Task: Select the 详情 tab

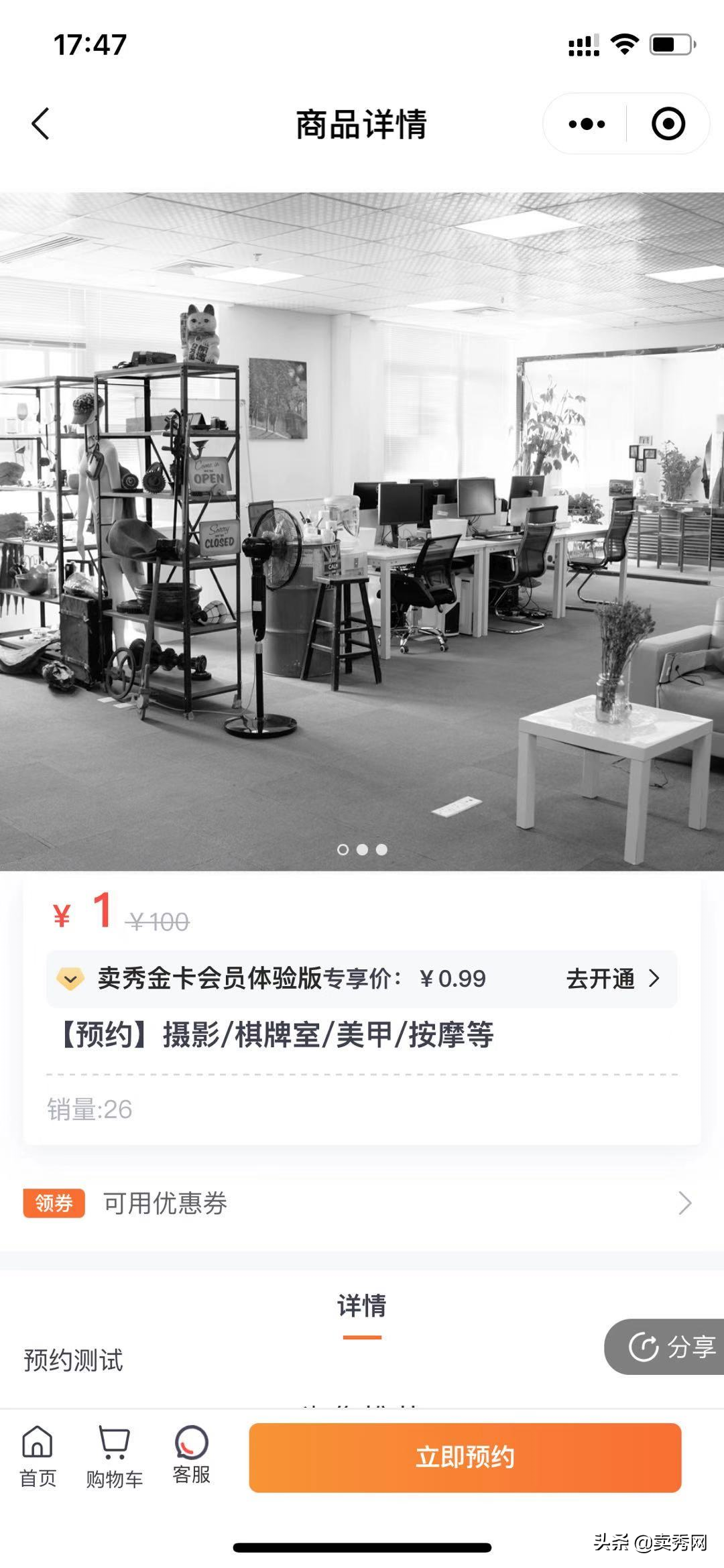Action: 362,1307
